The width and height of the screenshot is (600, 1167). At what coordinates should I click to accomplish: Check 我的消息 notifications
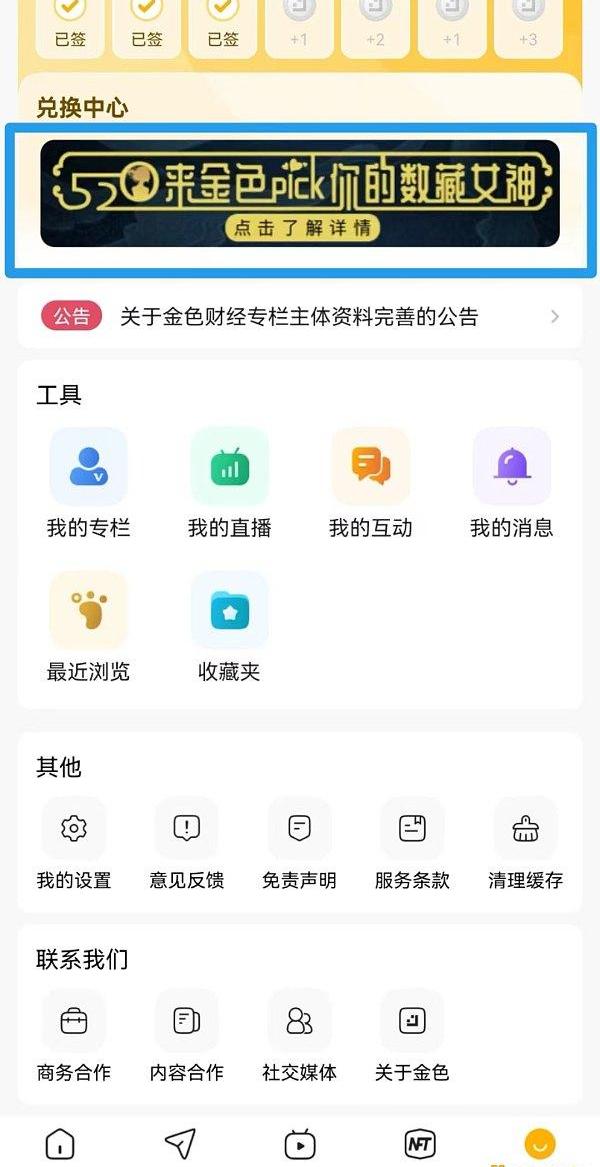[x=512, y=484]
